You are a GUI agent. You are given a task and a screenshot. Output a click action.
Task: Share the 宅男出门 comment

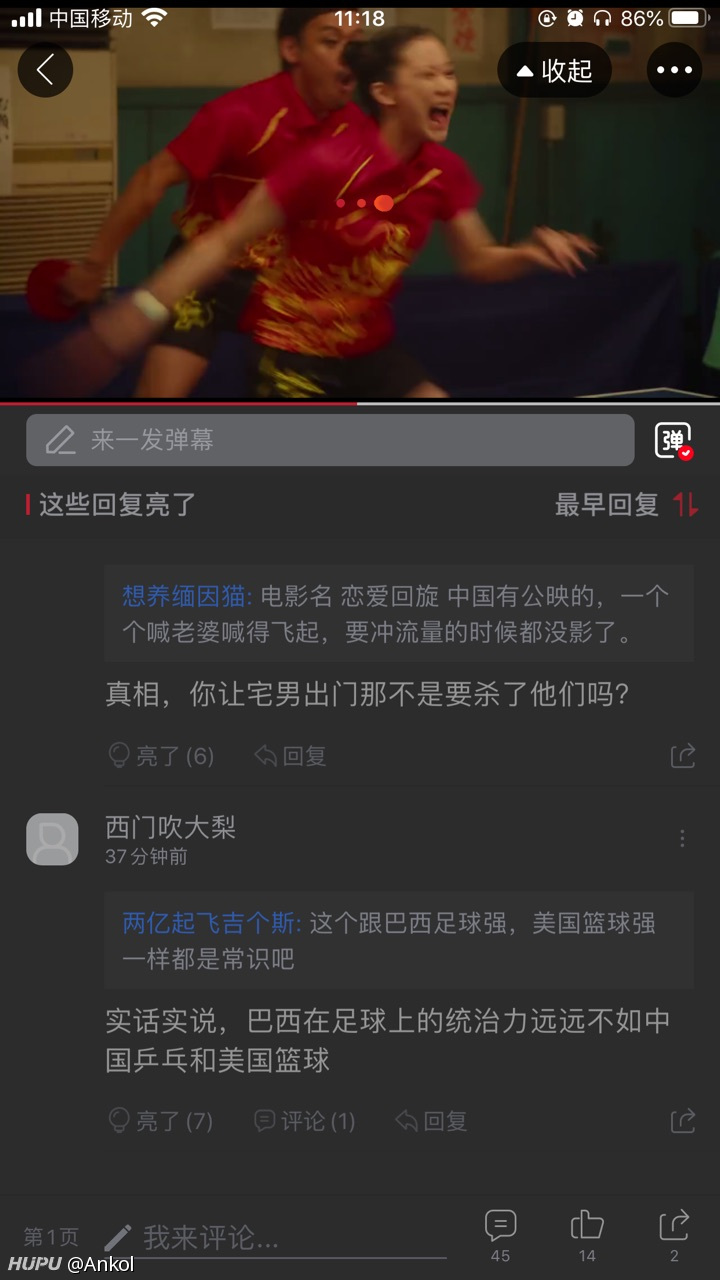point(683,756)
